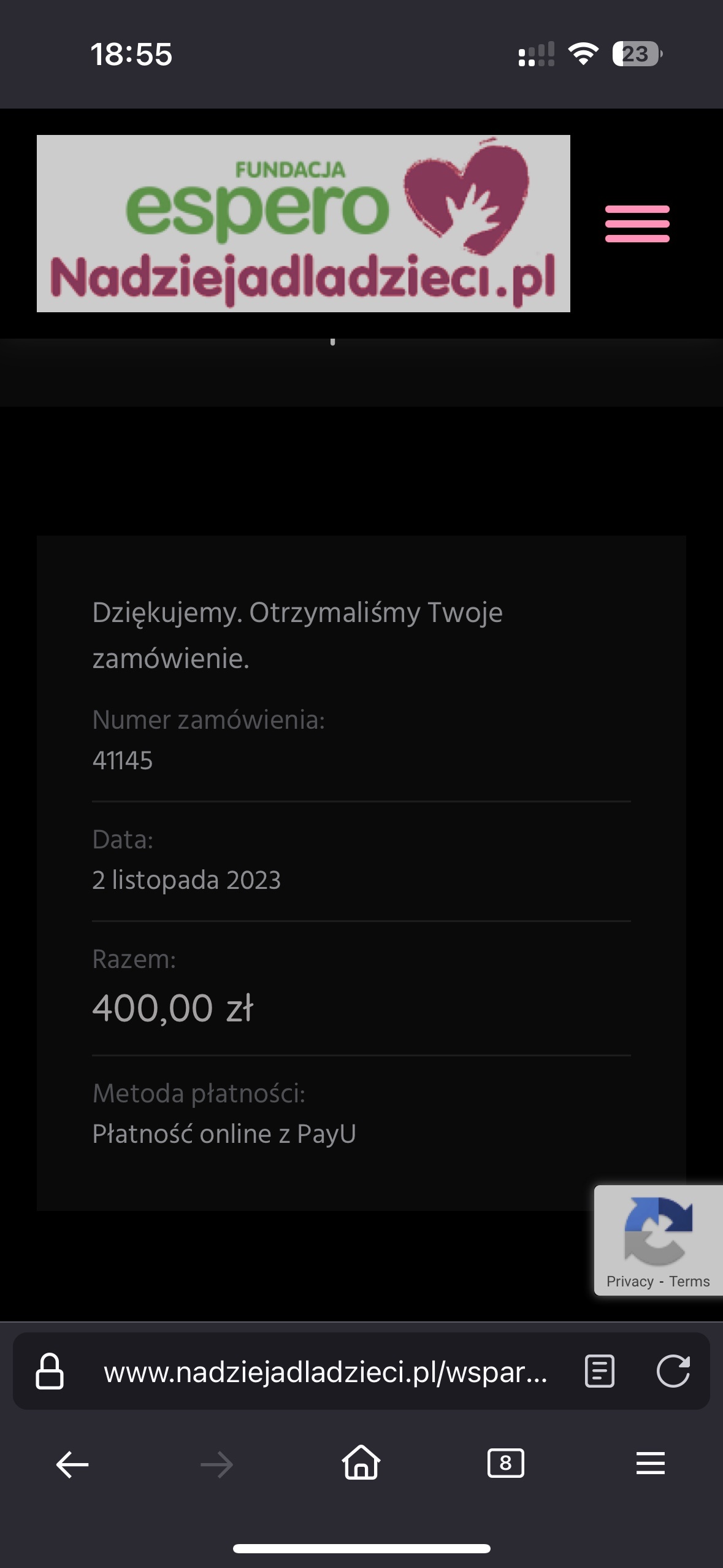Enable reader view for this page
723x1568 pixels.
[x=599, y=1371]
